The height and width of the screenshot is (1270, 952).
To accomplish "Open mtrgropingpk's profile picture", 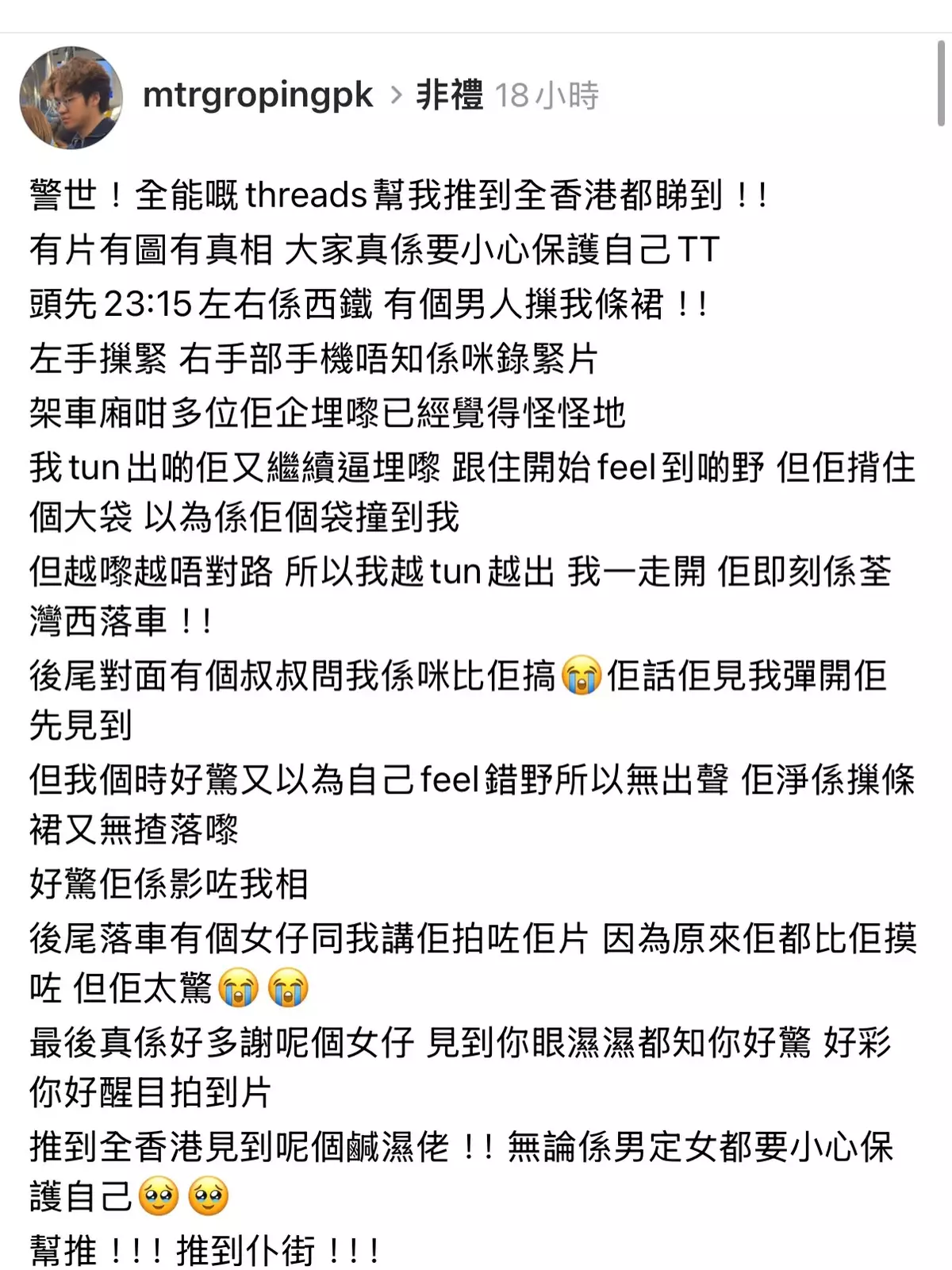I will pyautogui.click(x=71, y=97).
